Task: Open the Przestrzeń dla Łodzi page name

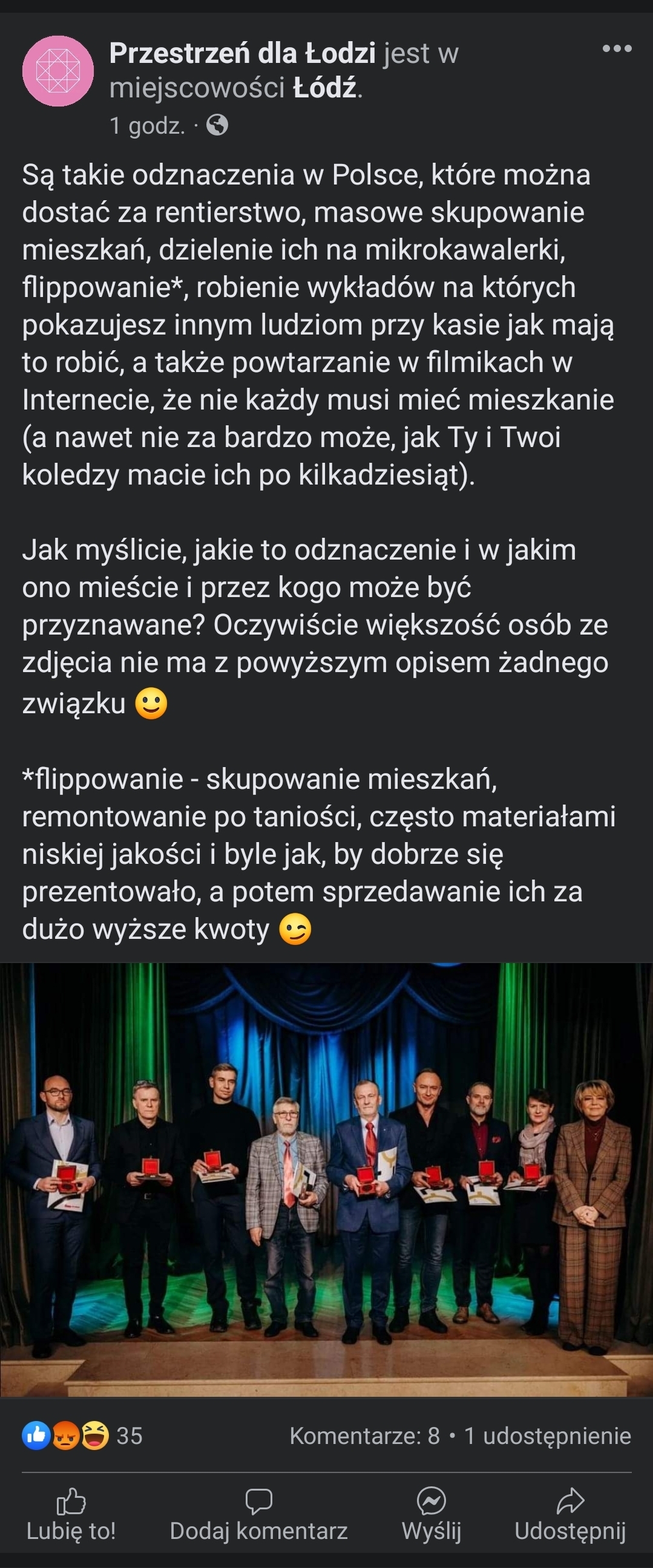Action: click(243, 54)
